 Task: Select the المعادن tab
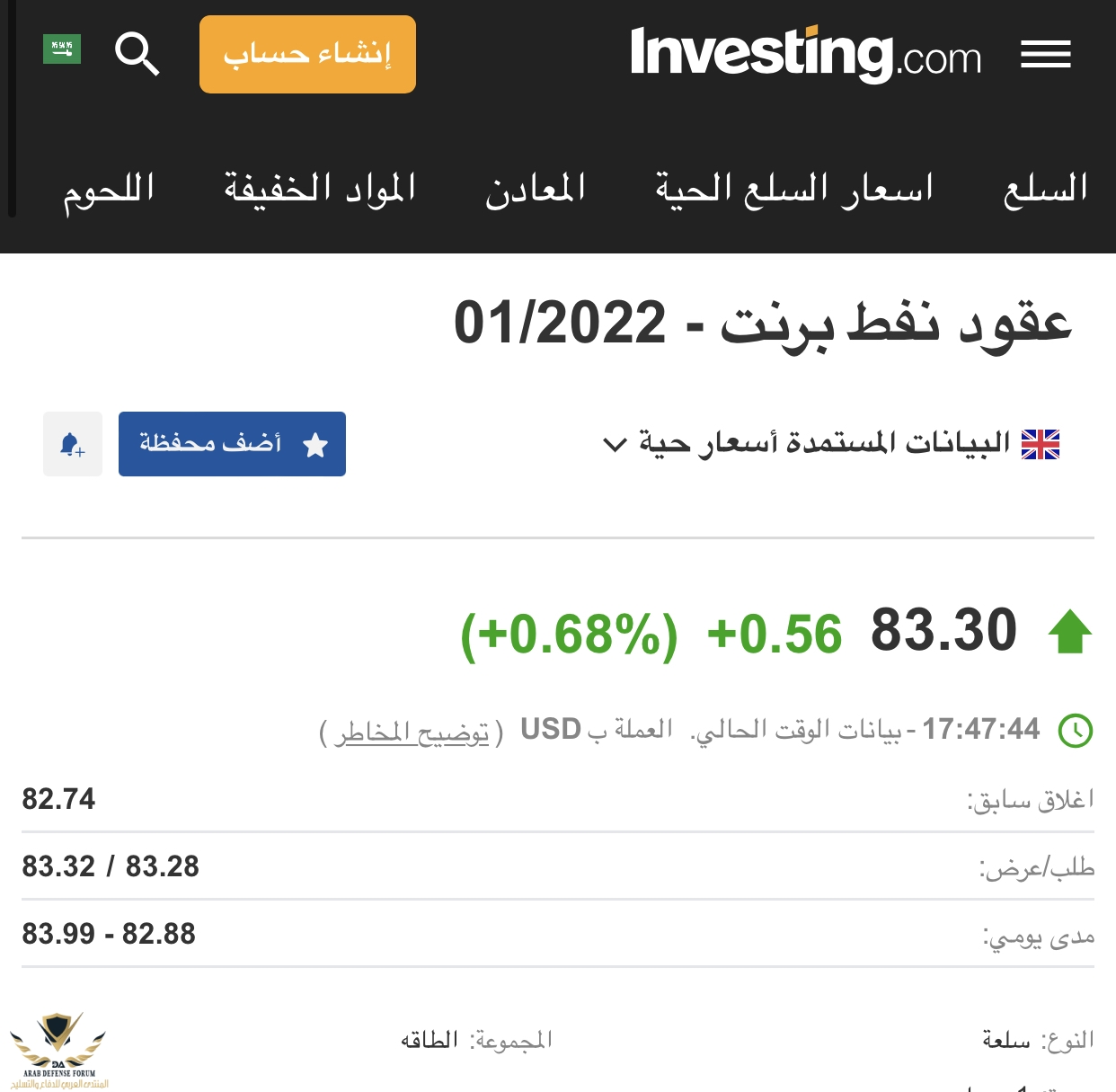click(536, 189)
